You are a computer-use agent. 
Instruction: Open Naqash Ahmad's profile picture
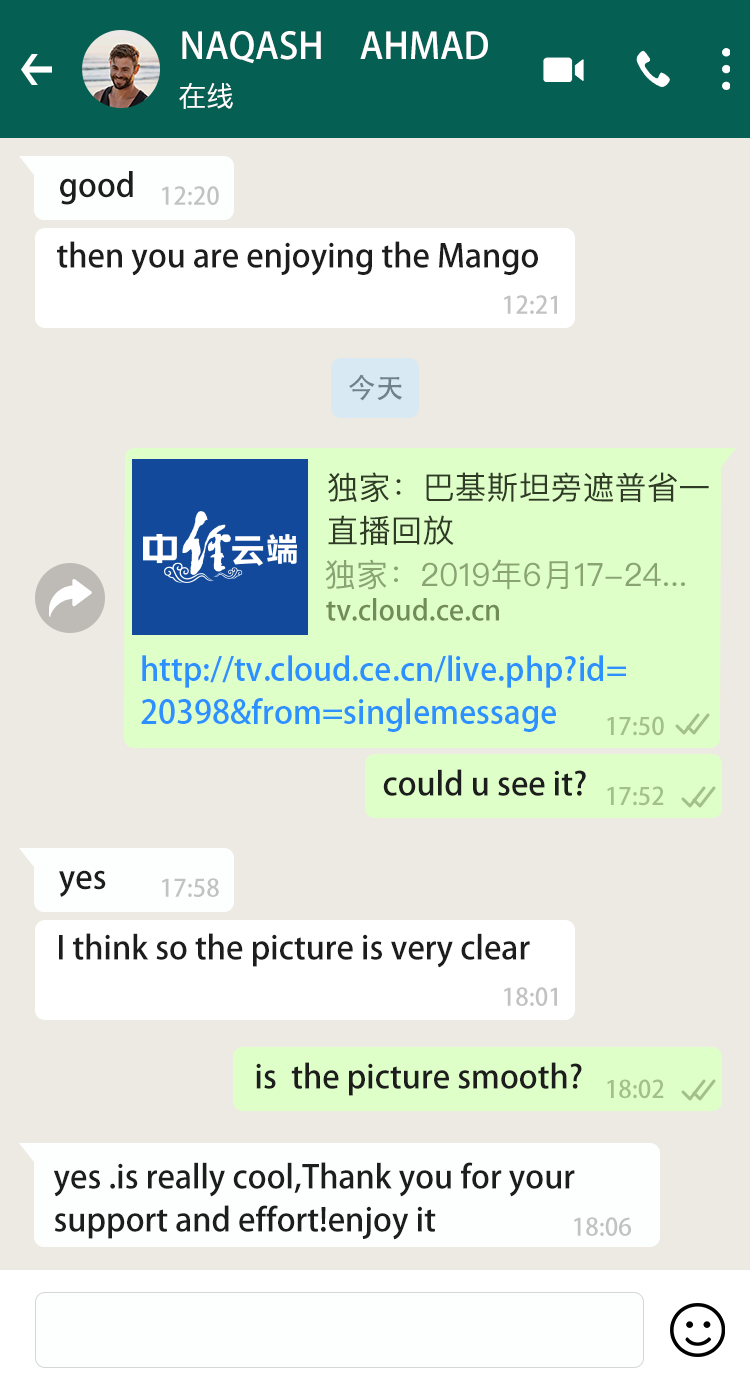pos(121,70)
